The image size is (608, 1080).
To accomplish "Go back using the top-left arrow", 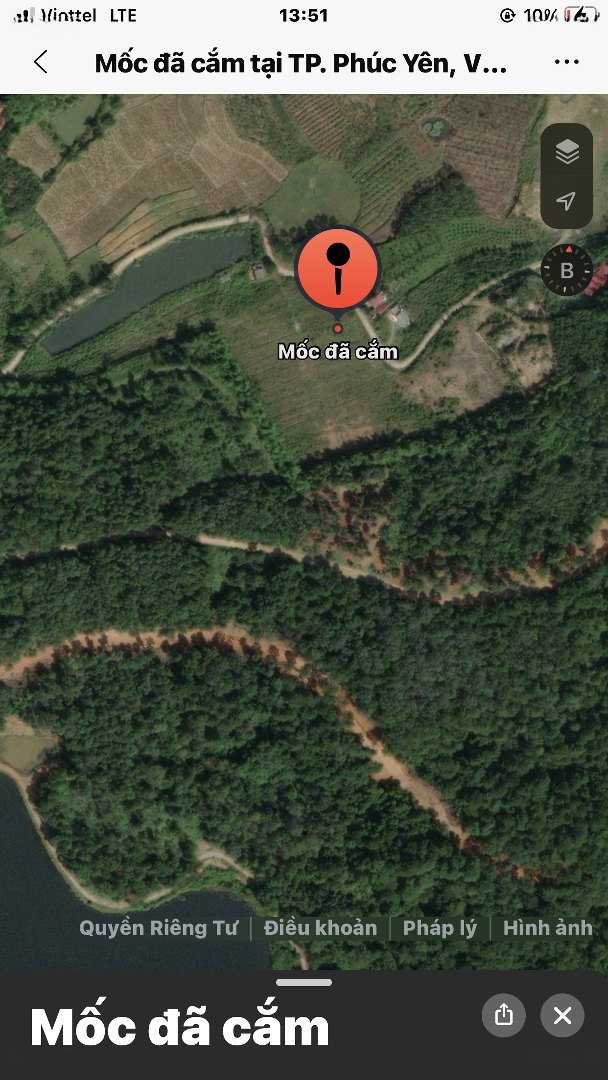I will (40, 62).
